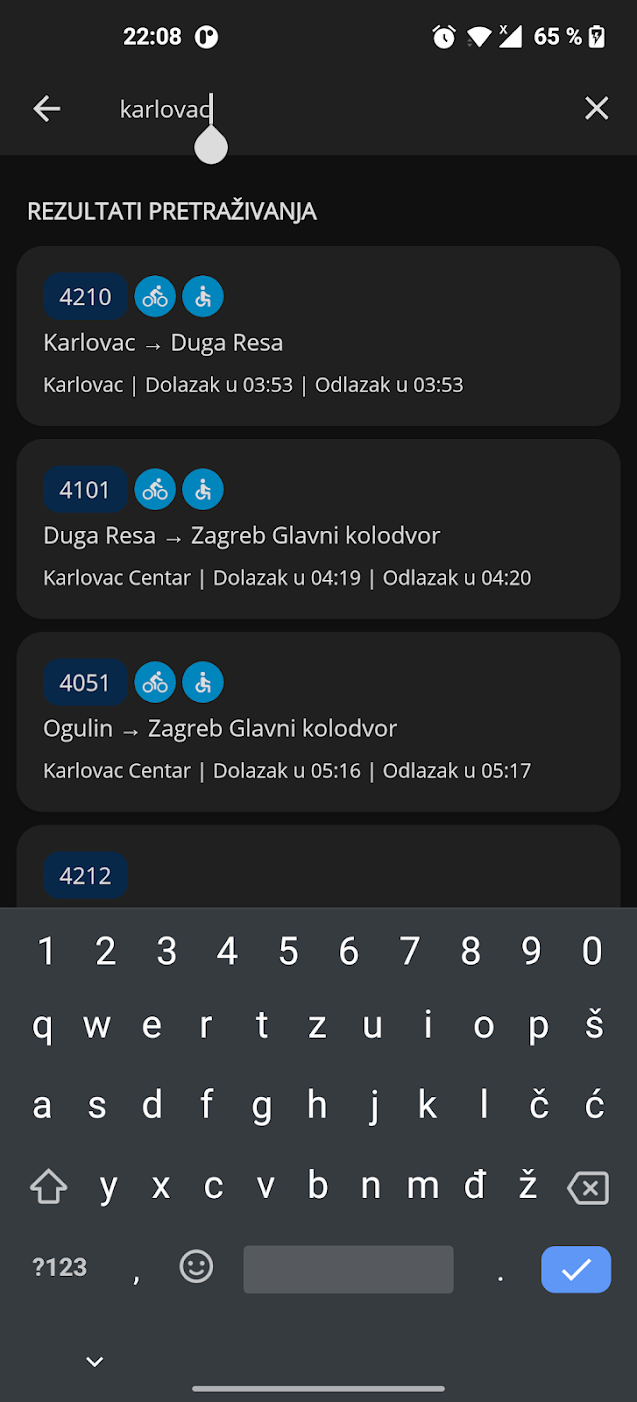The height and width of the screenshot is (1402, 637).
Task: Open train 4051 Ogulin to Zagreb
Action: tap(318, 722)
